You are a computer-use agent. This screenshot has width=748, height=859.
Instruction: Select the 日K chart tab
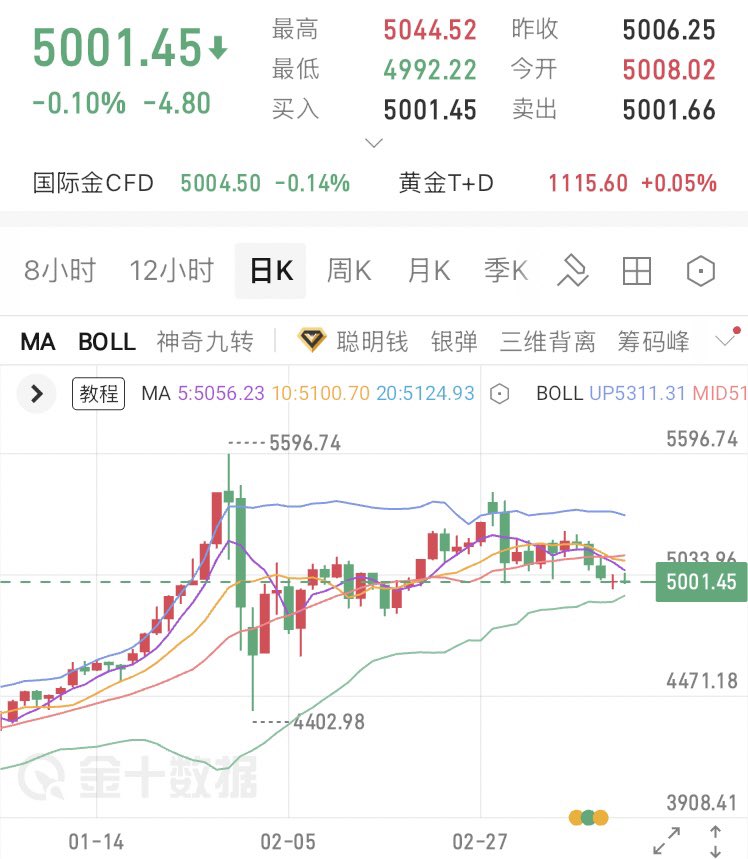tap(270, 271)
